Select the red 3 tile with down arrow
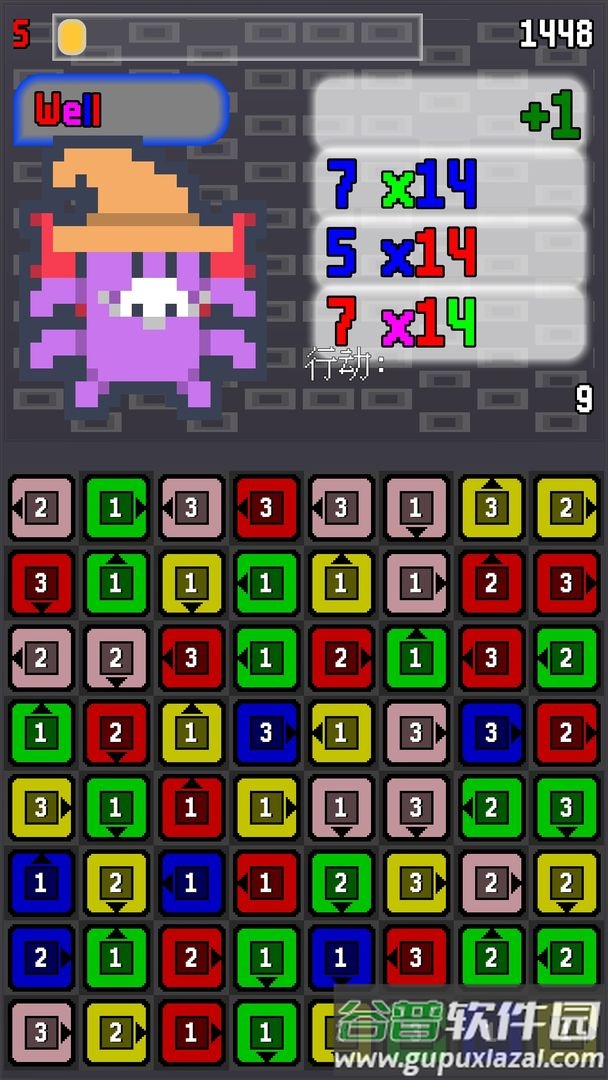The height and width of the screenshot is (1080, 608). pos(41,583)
